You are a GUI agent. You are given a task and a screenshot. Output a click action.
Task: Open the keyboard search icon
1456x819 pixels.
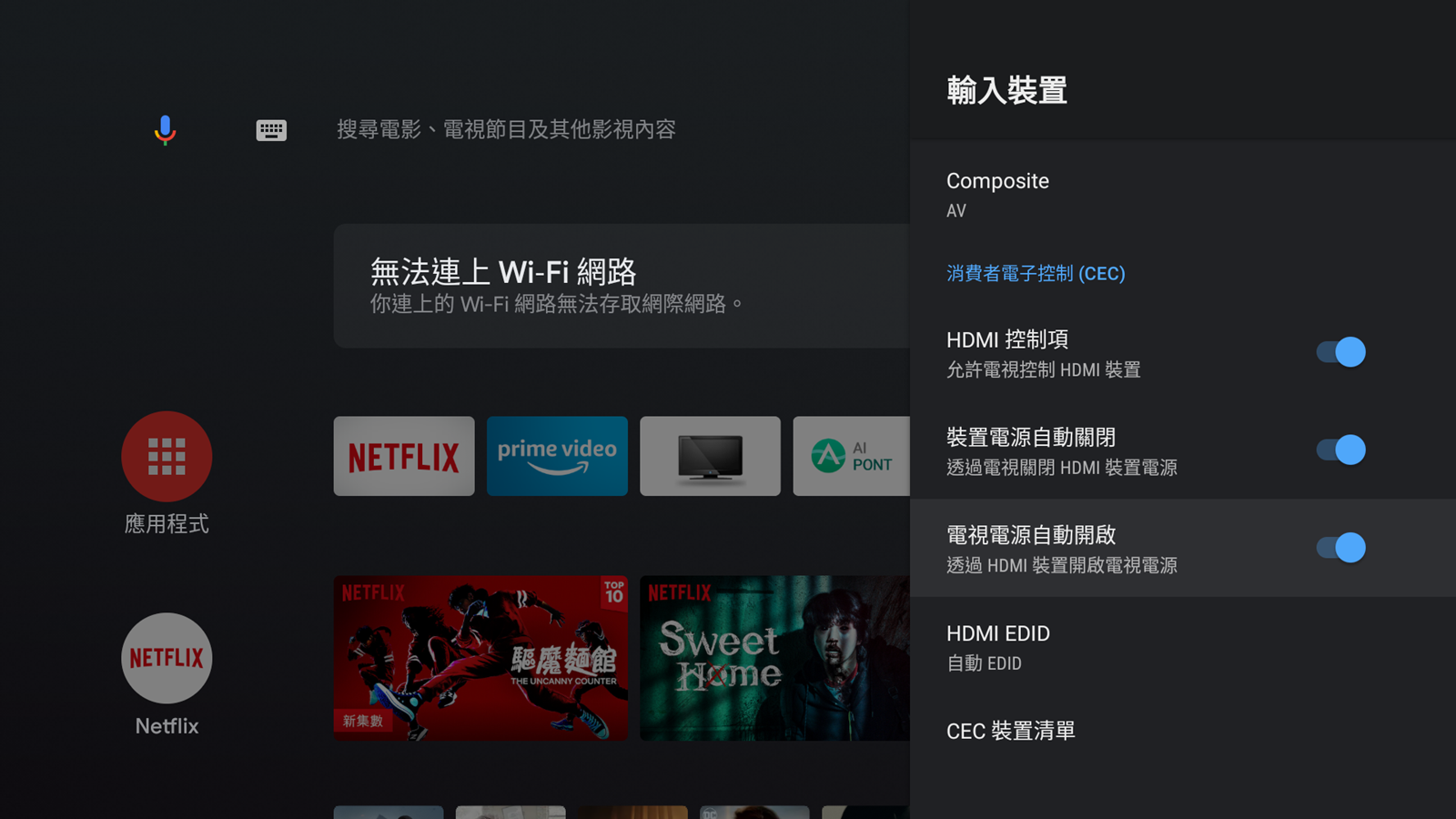pos(271,130)
